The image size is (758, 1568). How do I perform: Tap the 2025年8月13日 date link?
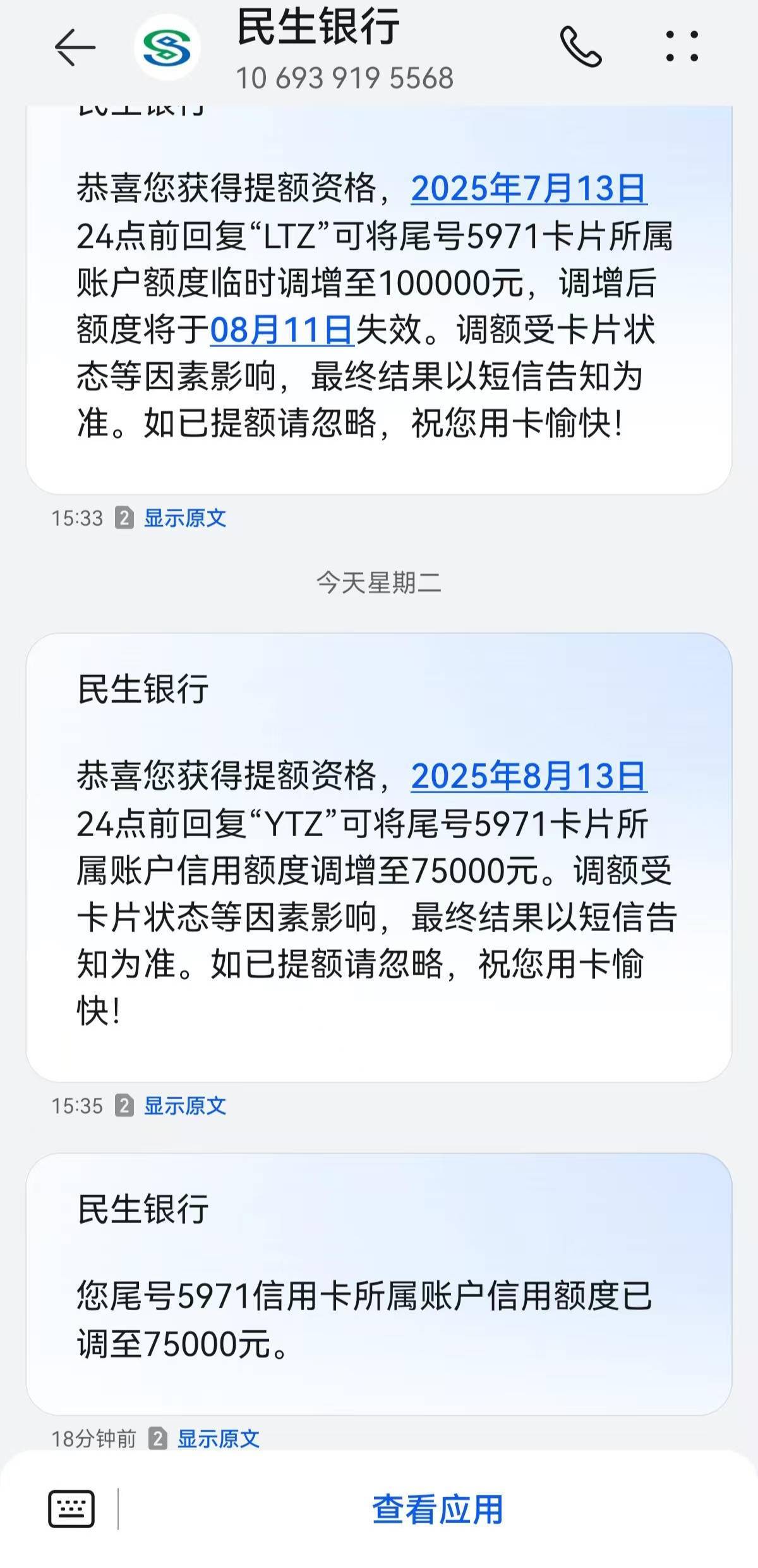(529, 776)
